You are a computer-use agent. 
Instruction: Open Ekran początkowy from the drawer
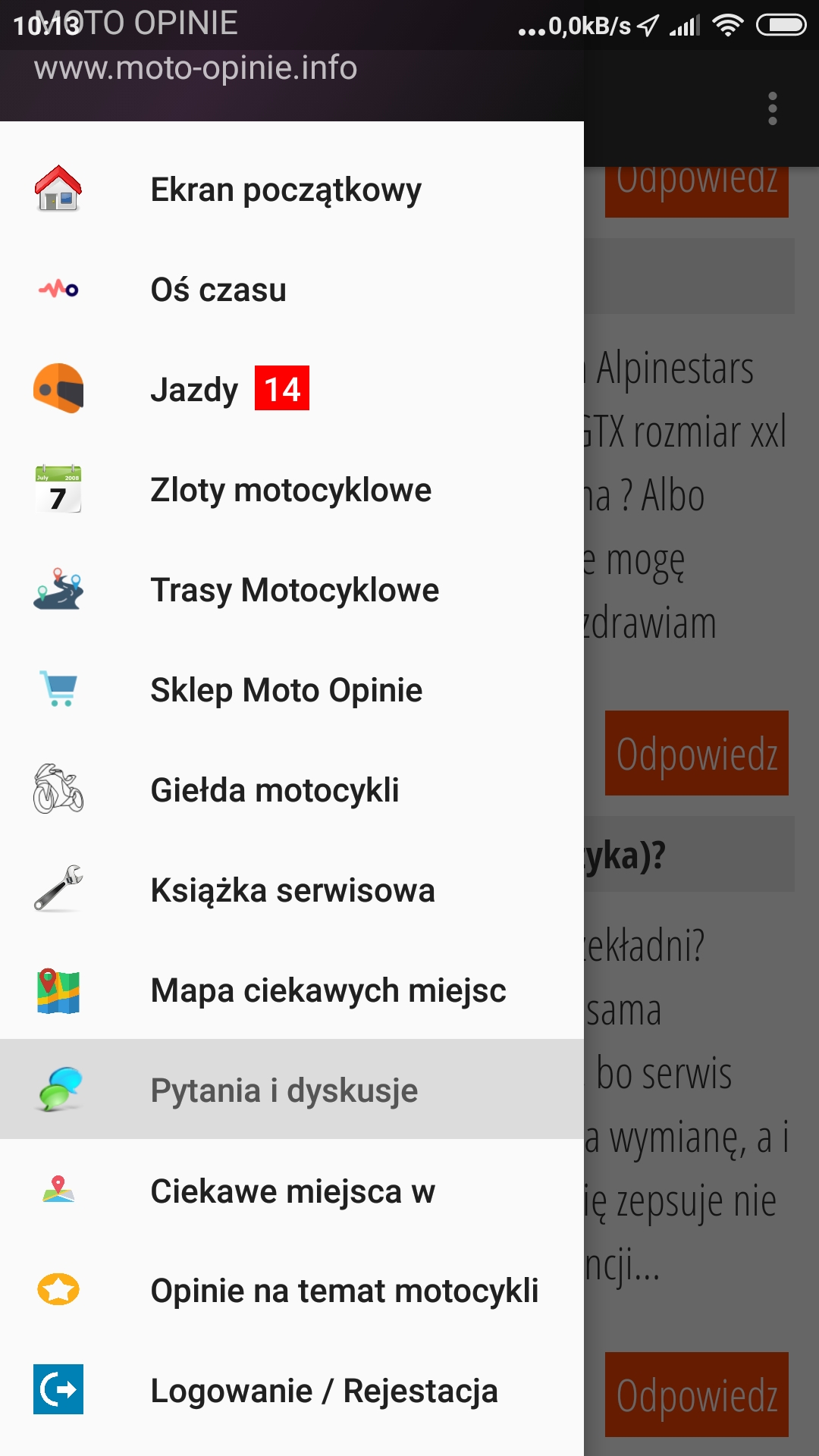(292, 190)
